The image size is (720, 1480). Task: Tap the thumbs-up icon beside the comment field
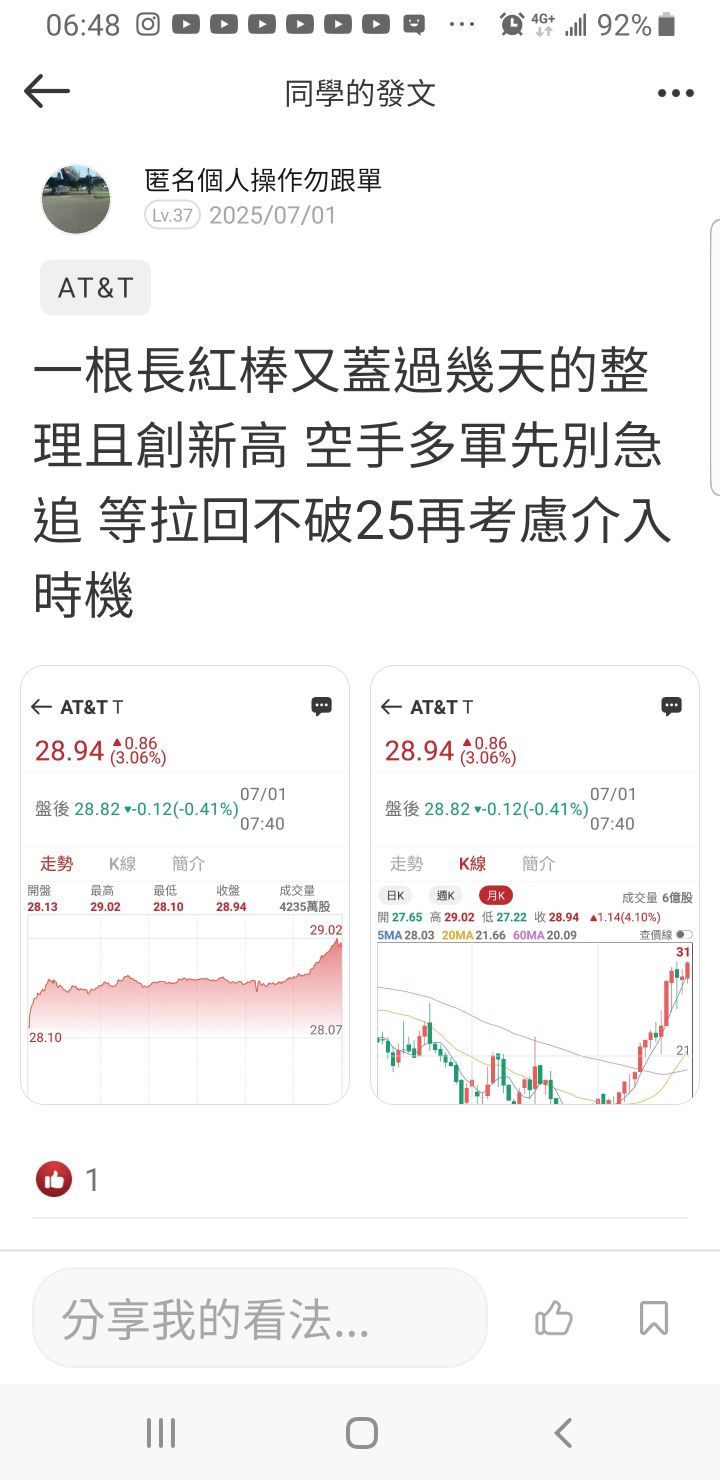tap(553, 1318)
